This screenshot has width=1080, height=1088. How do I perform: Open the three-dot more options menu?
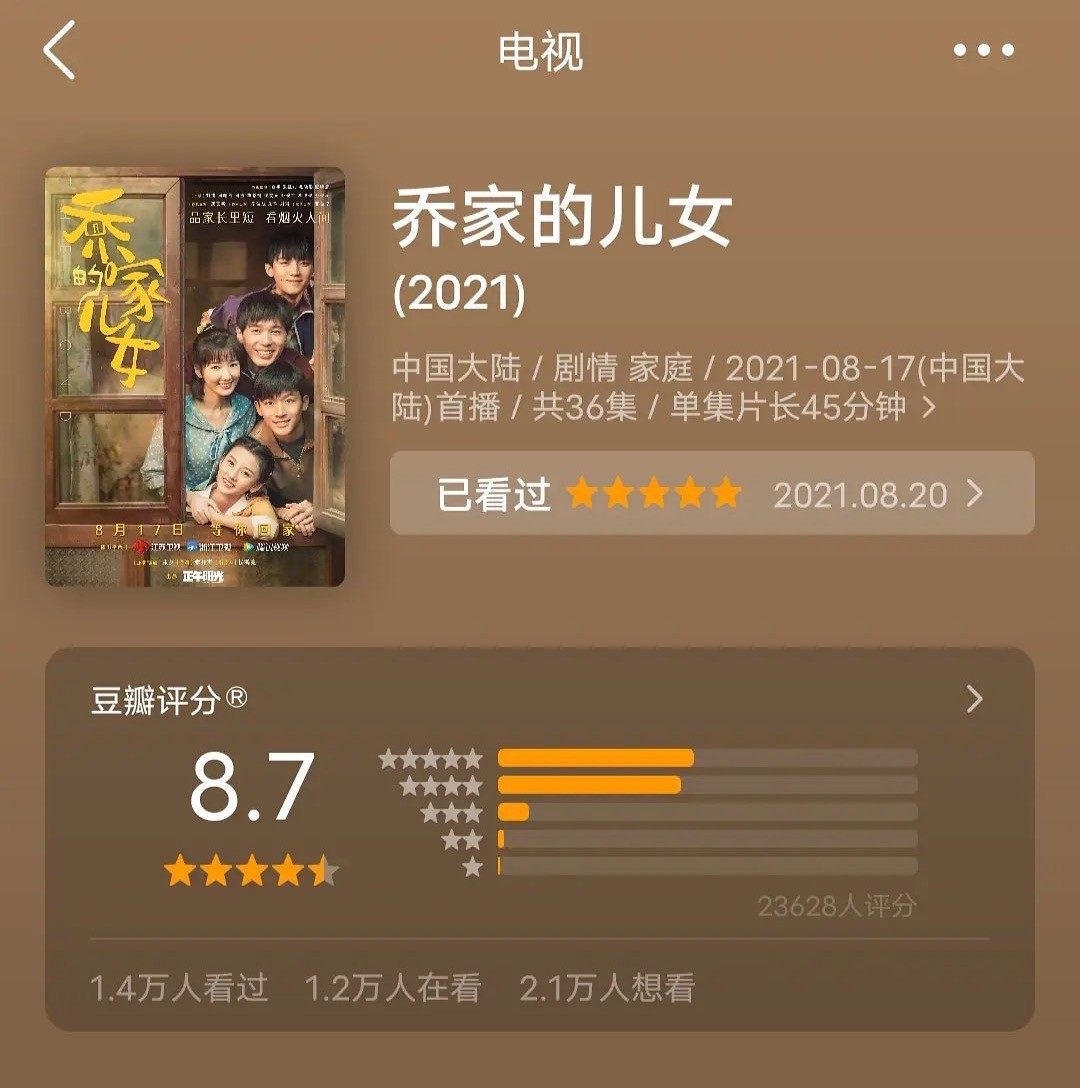(x=985, y=47)
